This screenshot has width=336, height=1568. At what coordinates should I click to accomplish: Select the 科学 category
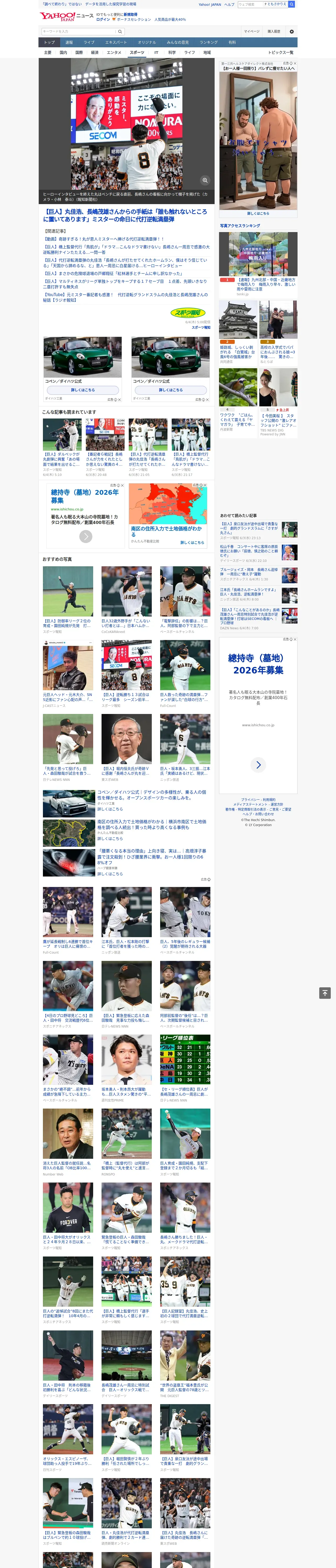172,52
